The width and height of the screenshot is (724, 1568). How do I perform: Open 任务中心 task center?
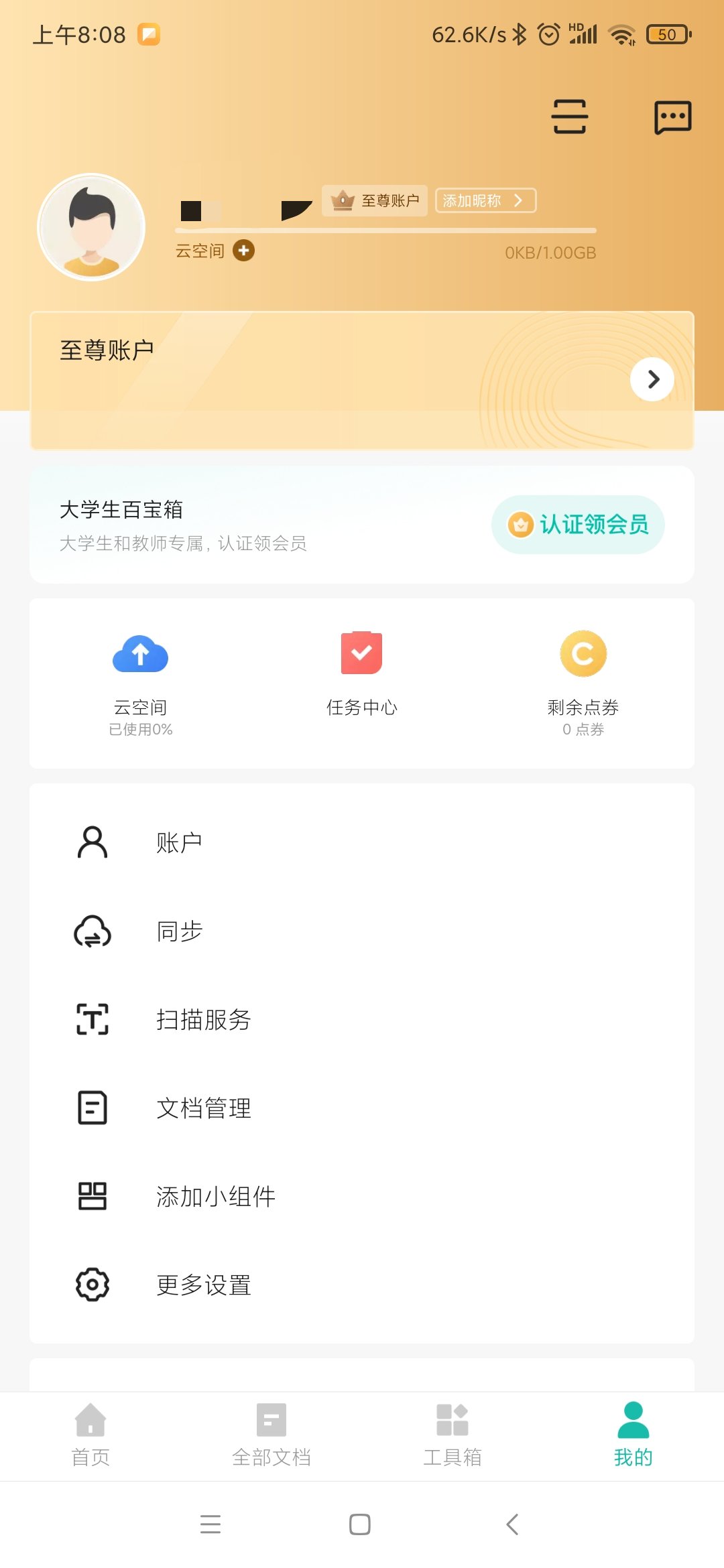coord(361,673)
